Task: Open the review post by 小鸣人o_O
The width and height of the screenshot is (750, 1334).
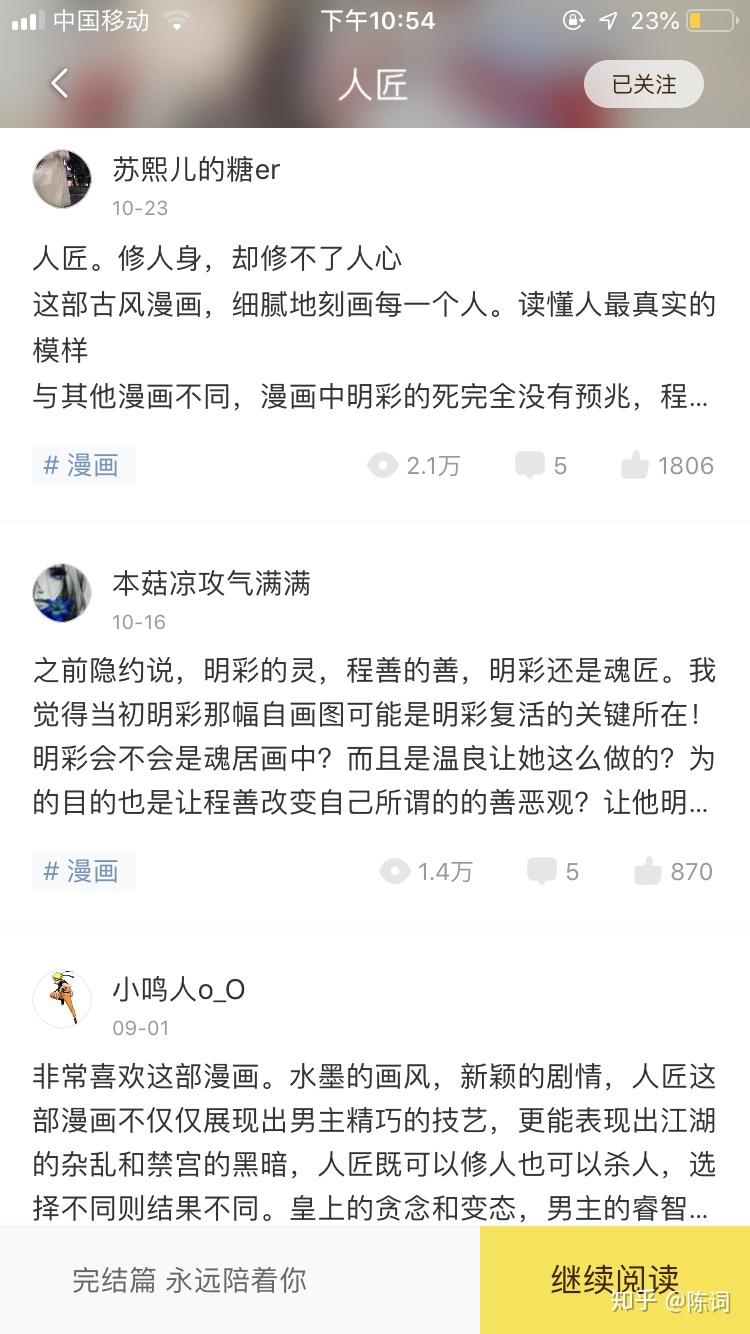Action: [x=374, y=1142]
